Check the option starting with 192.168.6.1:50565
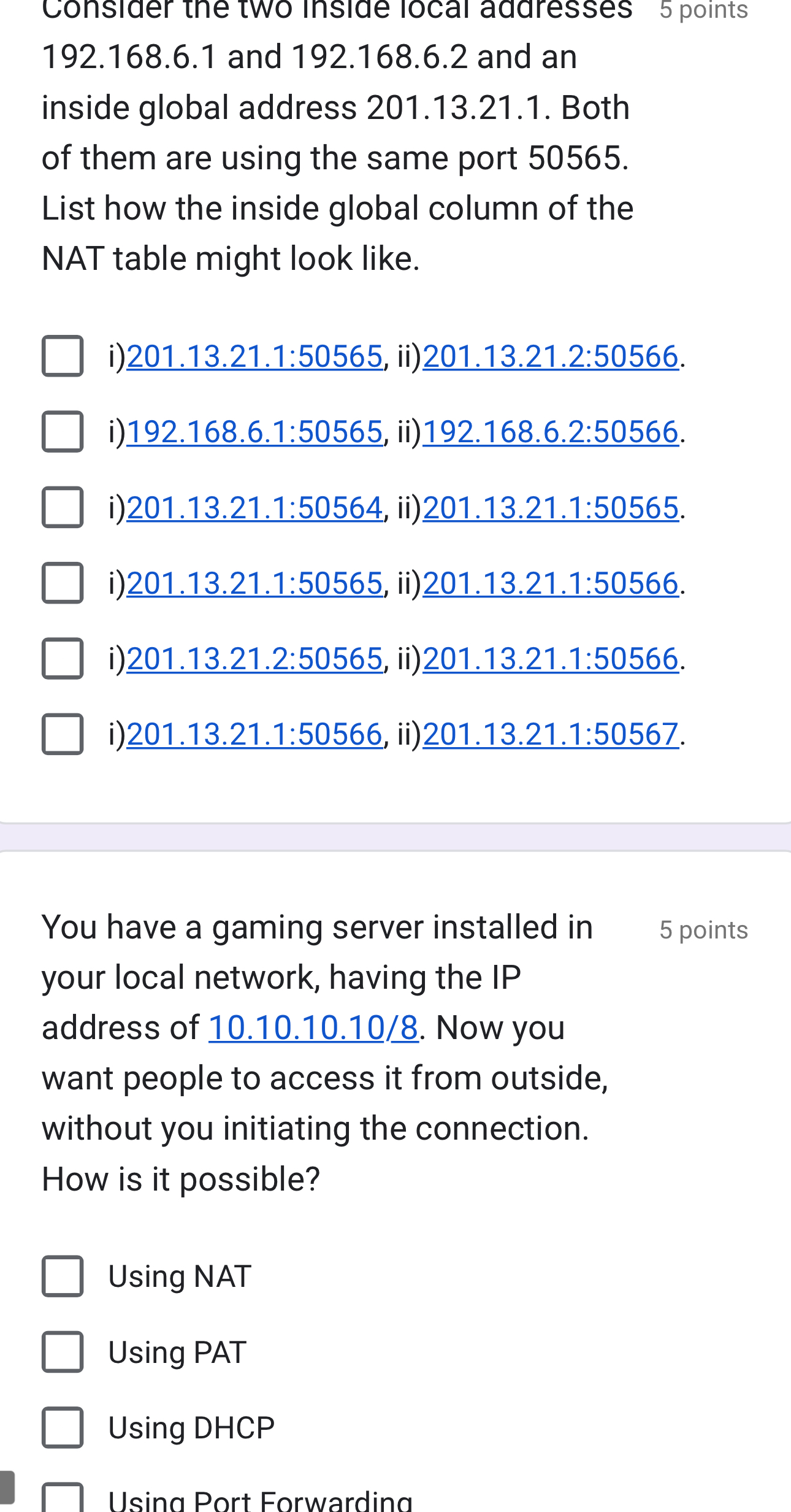 tap(63, 432)
